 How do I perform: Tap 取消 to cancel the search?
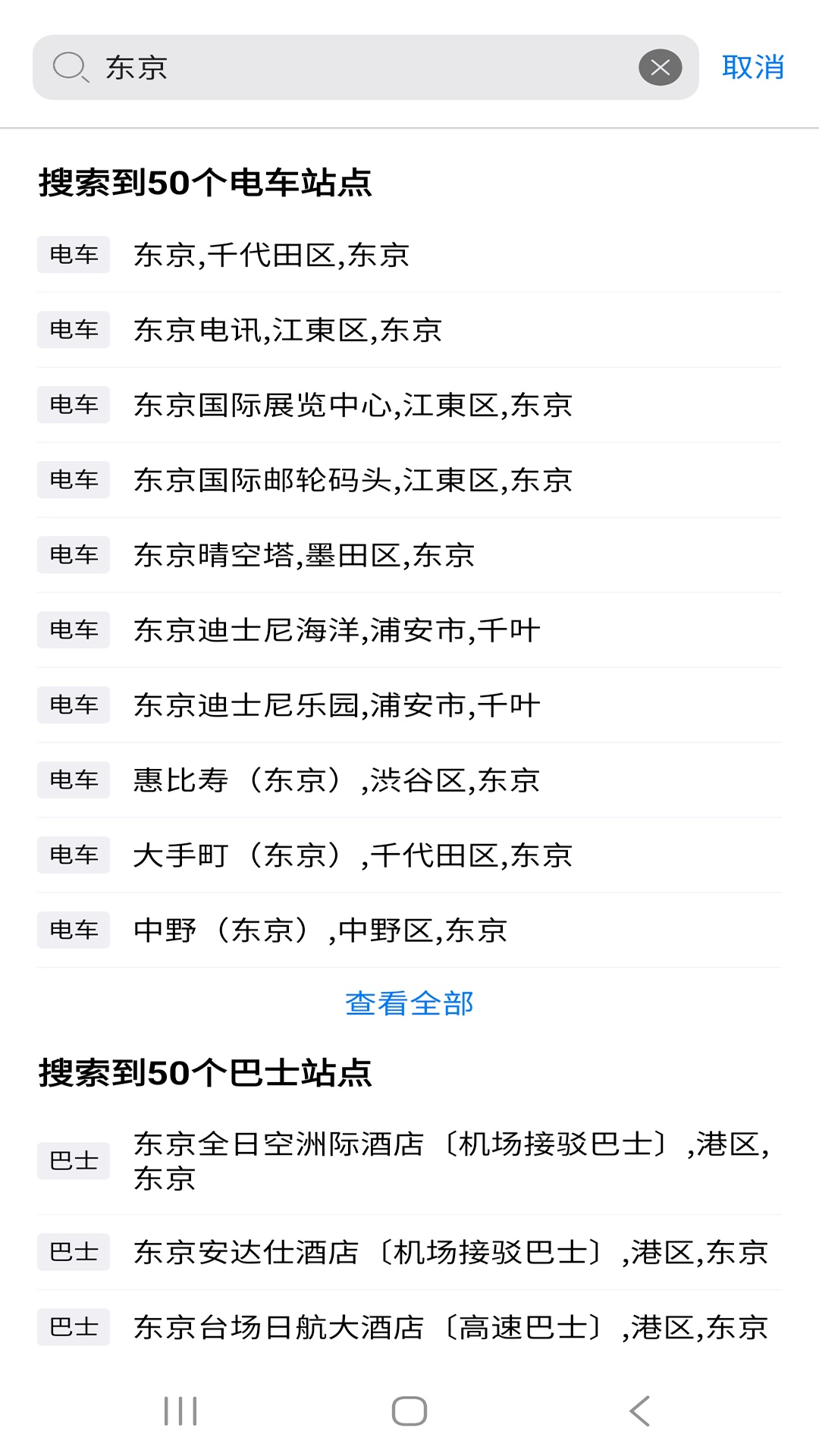coord(753,67)
